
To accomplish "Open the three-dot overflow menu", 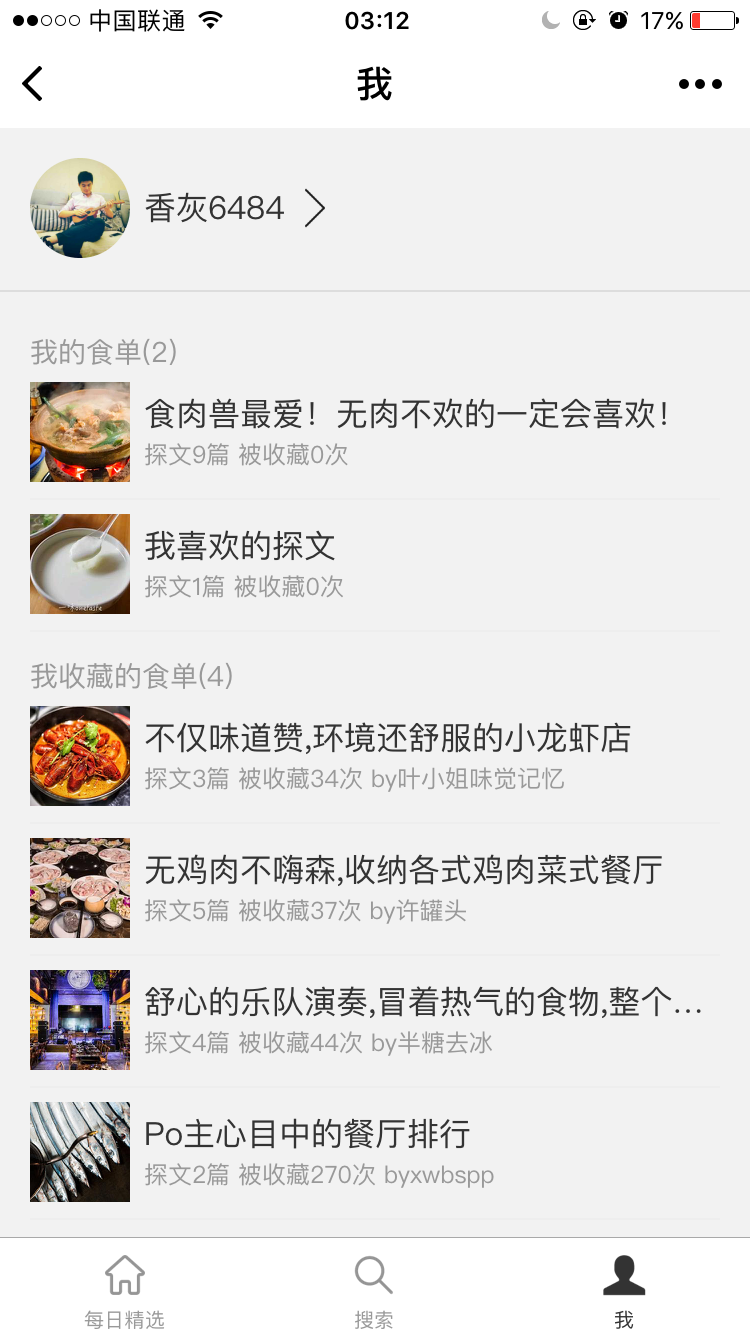I will [700, 84].
